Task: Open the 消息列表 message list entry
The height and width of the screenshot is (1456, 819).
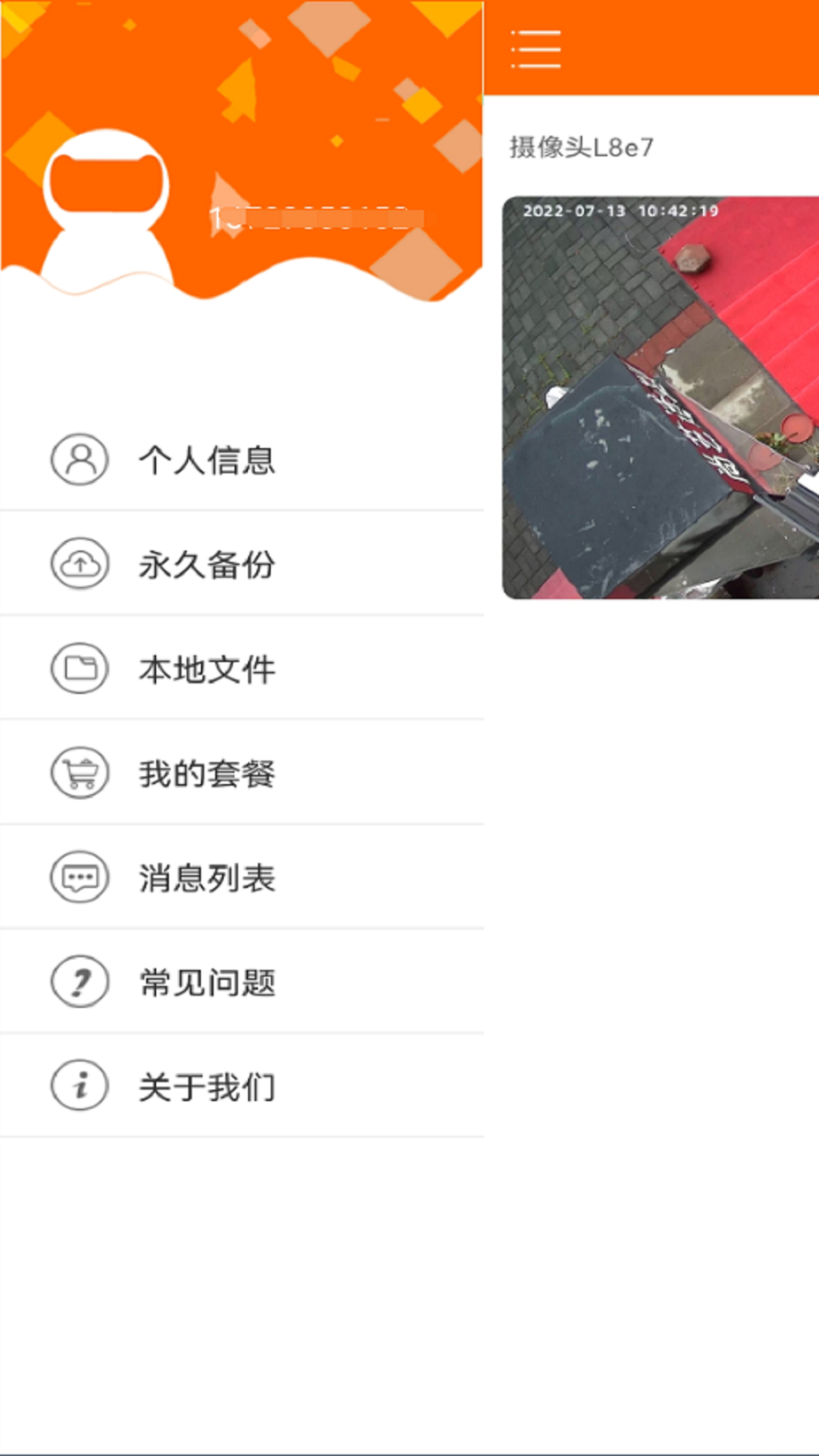Action: coord(206,878)
